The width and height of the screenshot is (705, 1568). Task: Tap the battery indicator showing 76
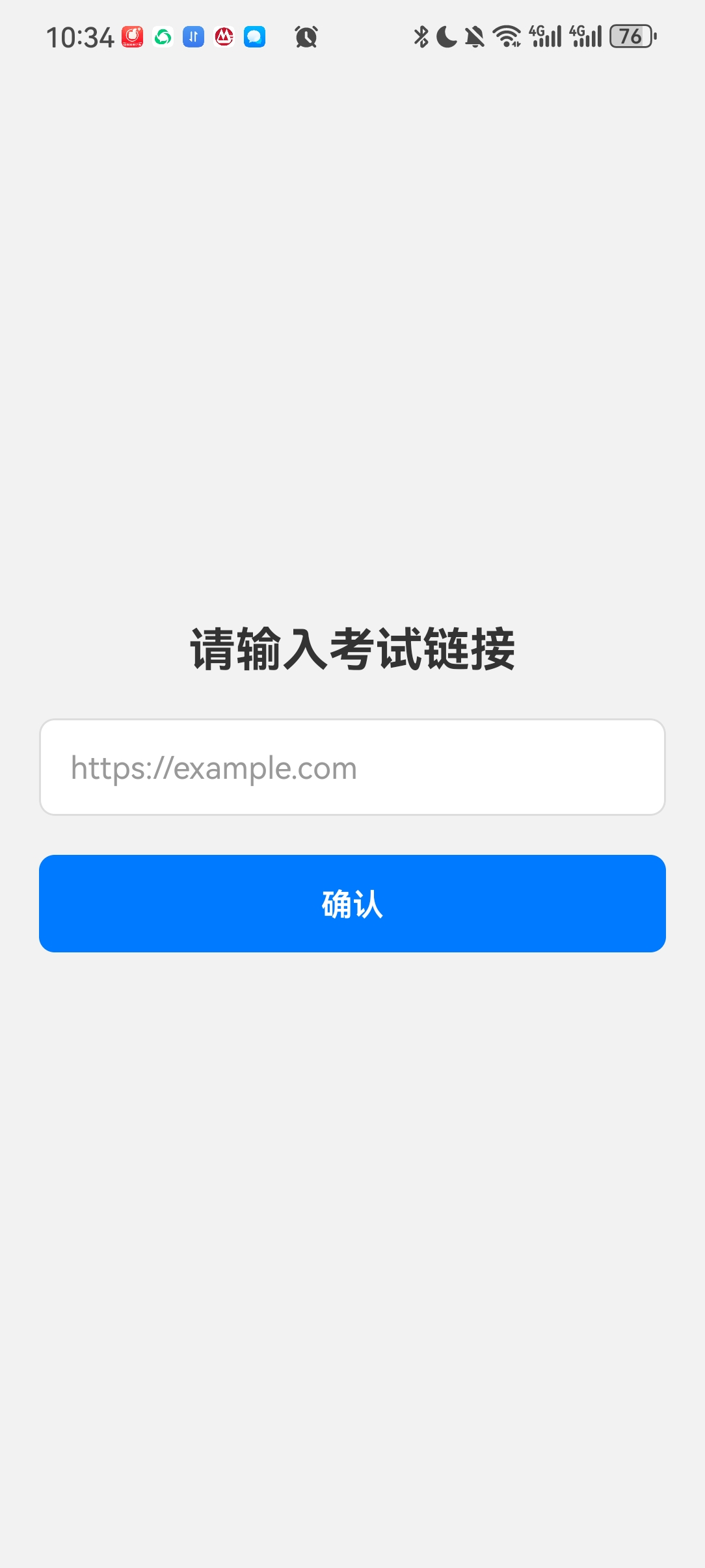pyautogui.click(x=628, y=37)
